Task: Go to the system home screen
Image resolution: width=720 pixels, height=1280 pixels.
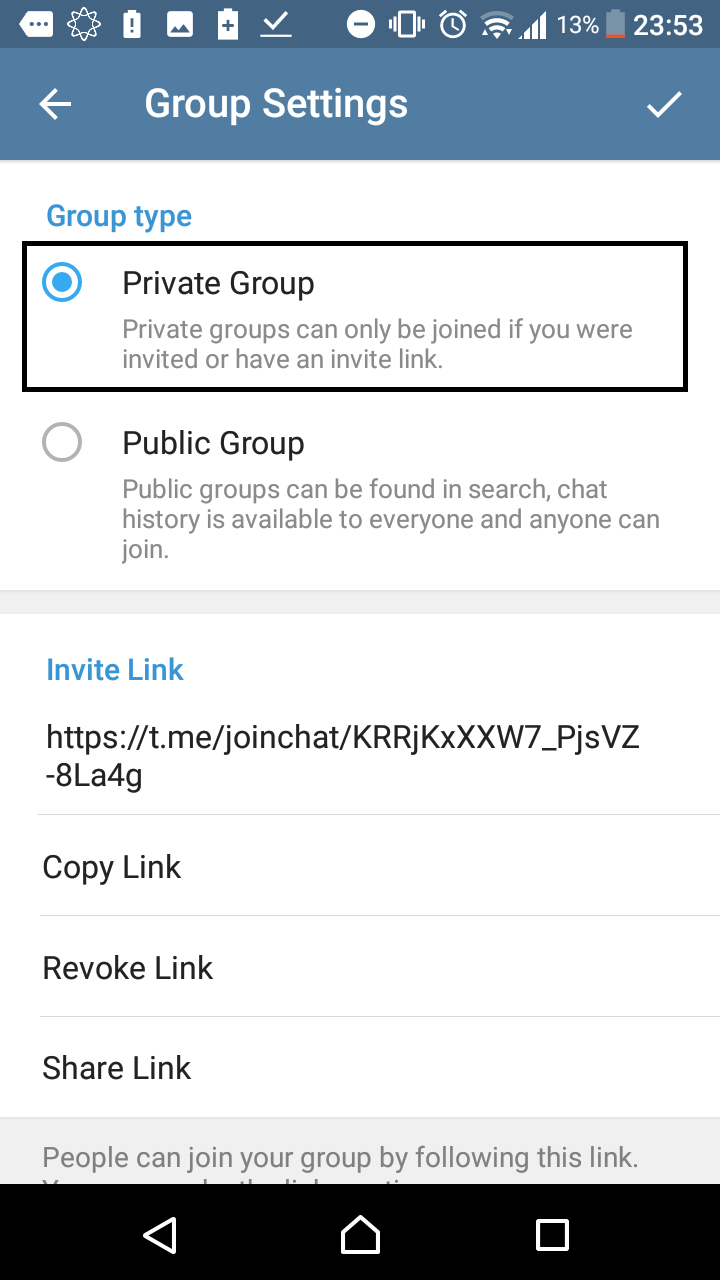Action: [360, 1234]
